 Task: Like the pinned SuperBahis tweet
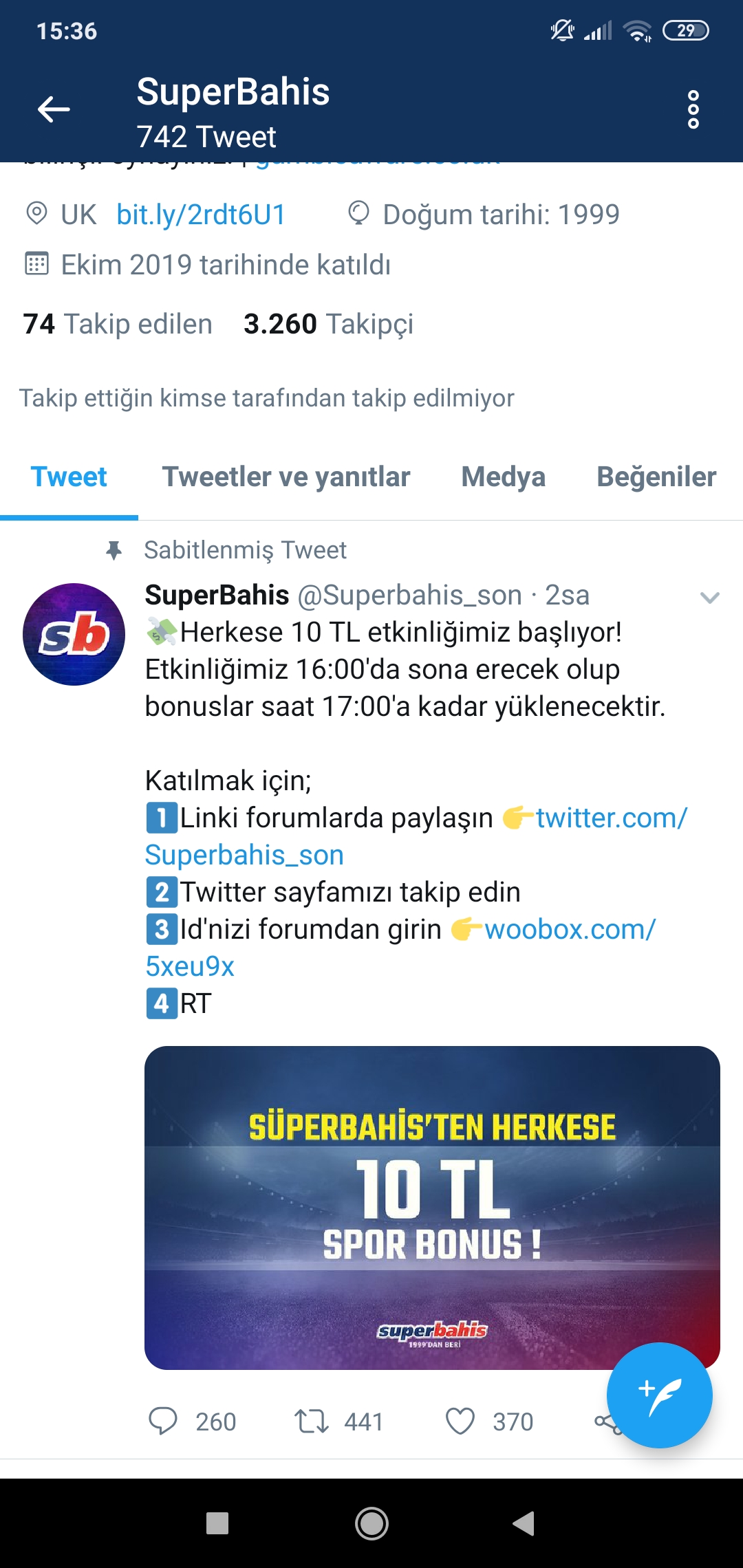(x=460, y=1421)
